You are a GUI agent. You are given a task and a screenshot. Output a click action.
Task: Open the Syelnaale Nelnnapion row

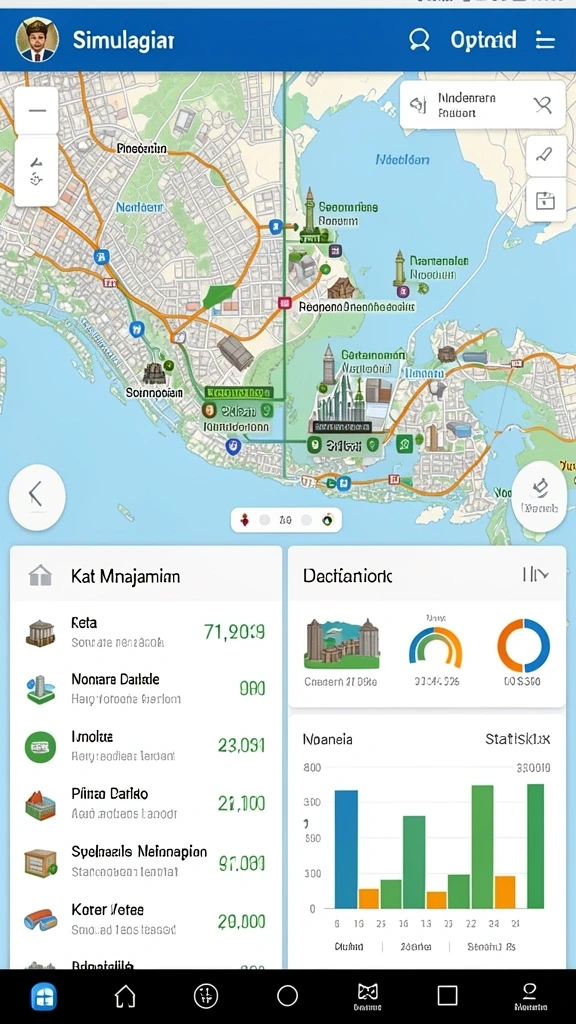coord(146,861)
